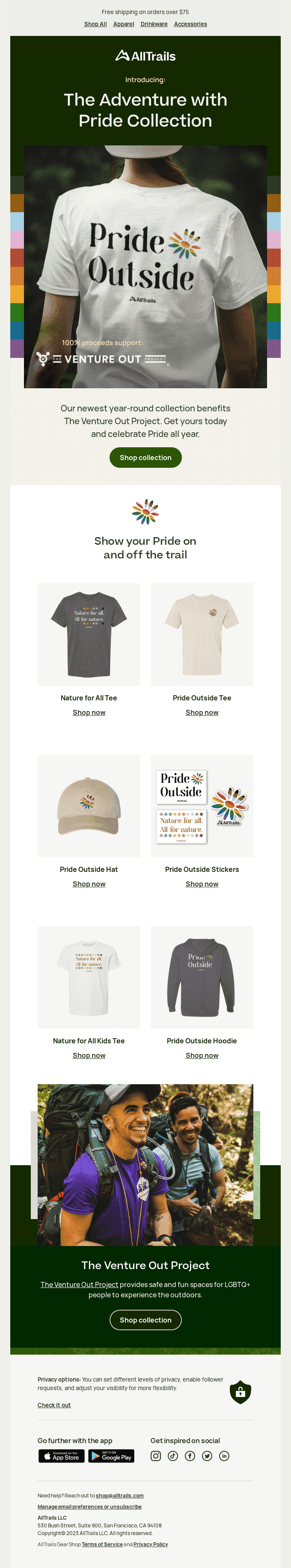The width and height of the screenshot is (291, 1568).
Task: View the Pride Outside Hoodie product image
Action: tap(202, 977)
